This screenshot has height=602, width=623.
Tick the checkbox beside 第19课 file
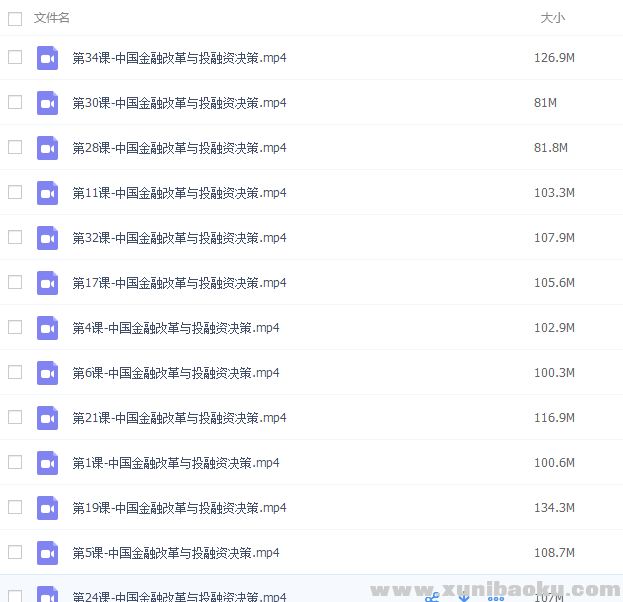coord(15,507)
